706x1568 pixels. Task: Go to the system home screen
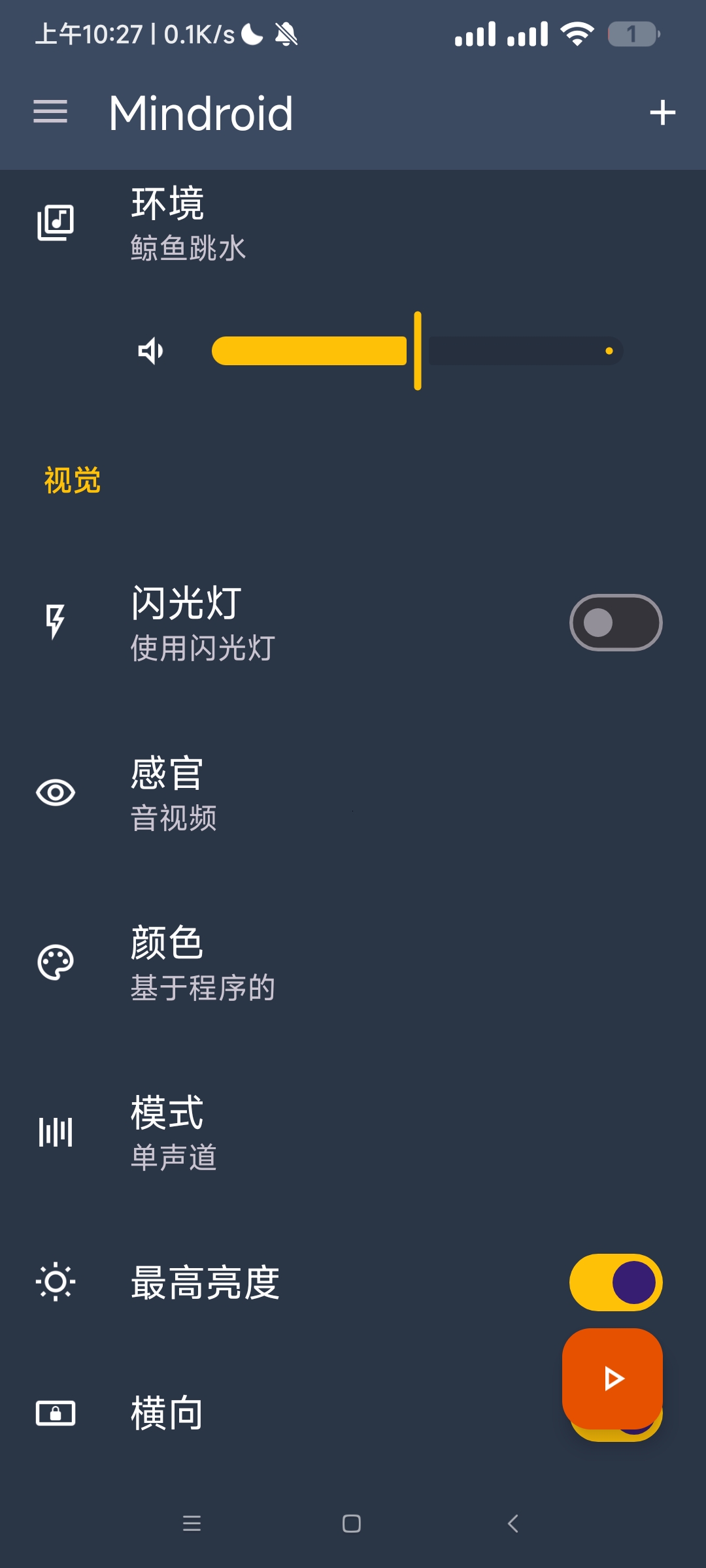(352, 1524)
